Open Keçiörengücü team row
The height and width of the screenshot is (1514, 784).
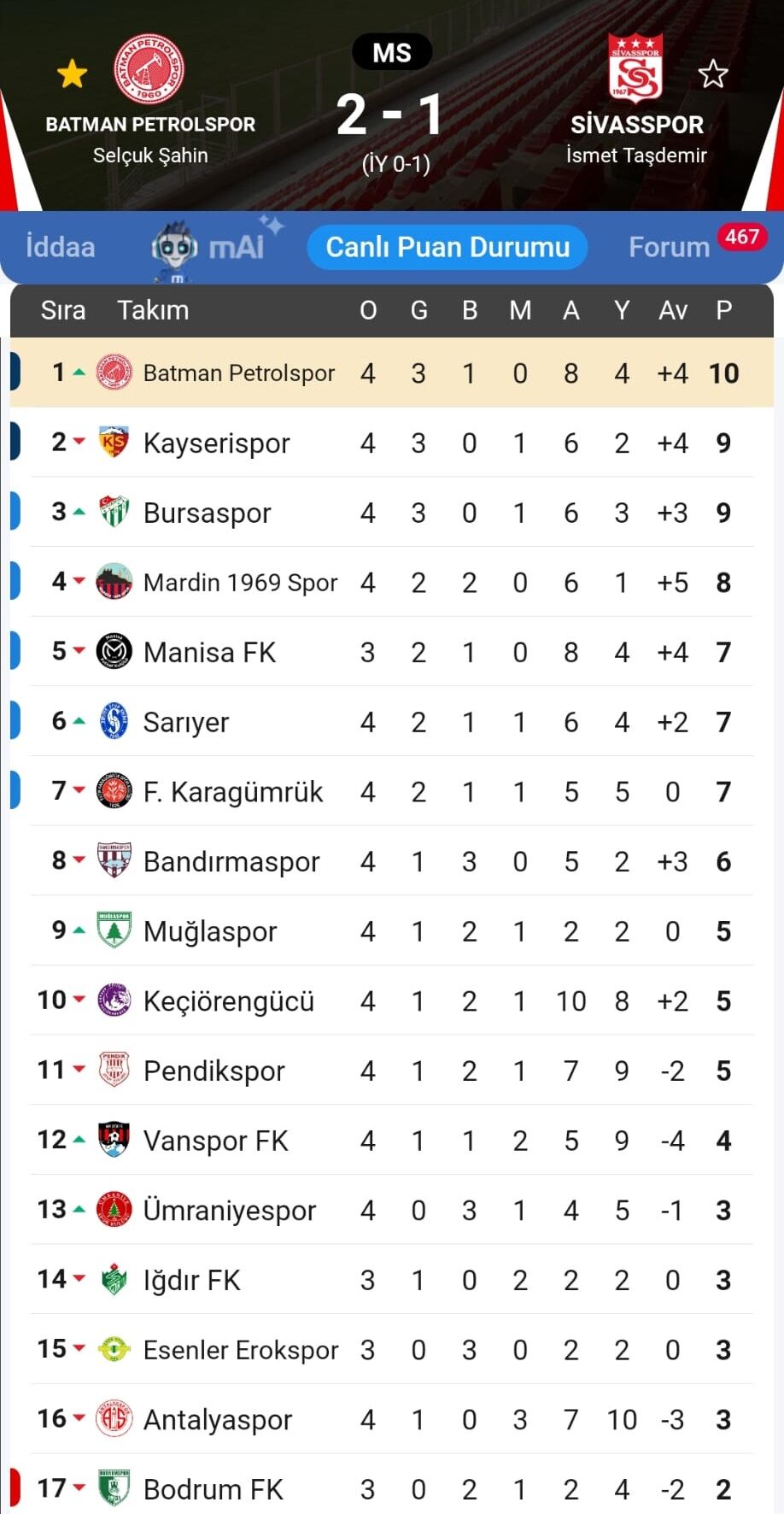pos(392,1001)
